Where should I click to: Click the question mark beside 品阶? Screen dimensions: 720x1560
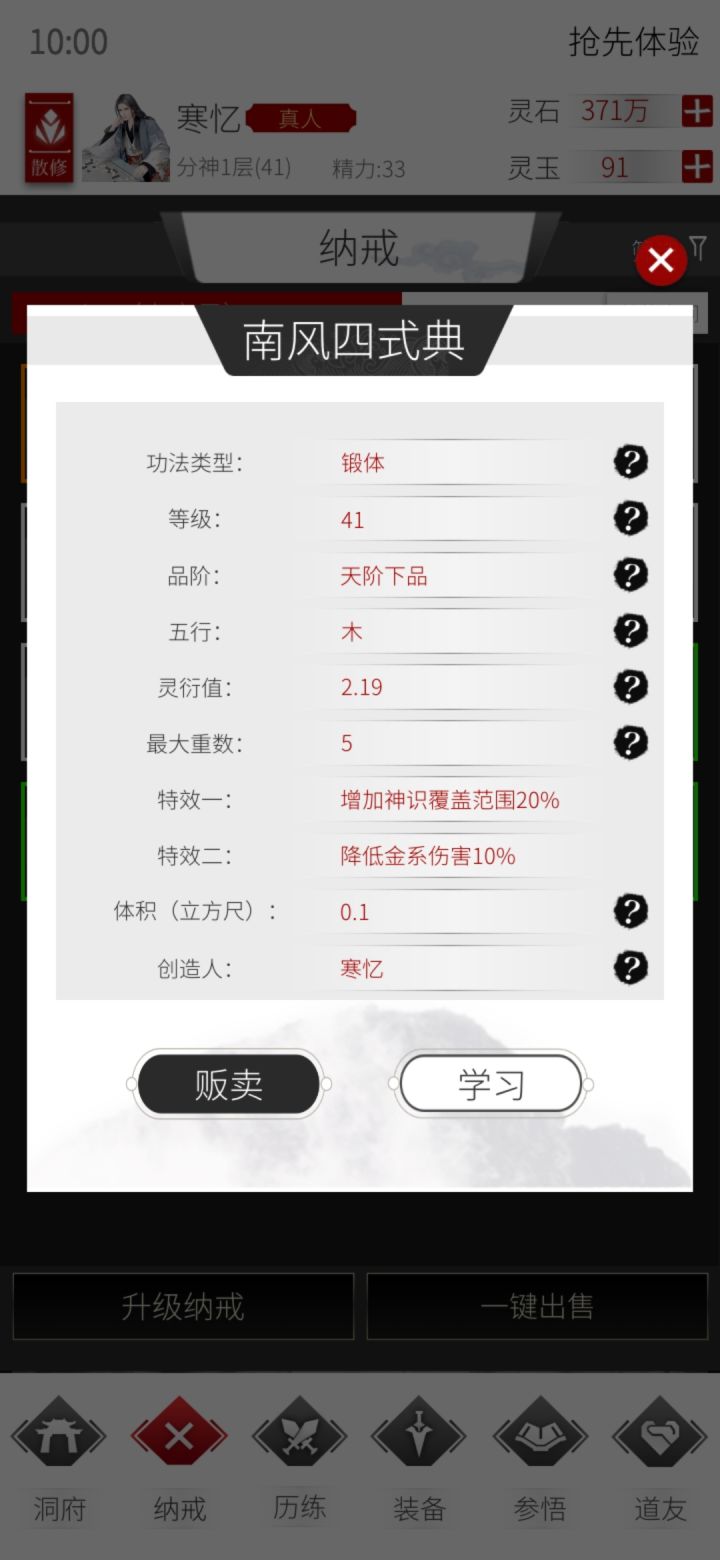[630, 575]
